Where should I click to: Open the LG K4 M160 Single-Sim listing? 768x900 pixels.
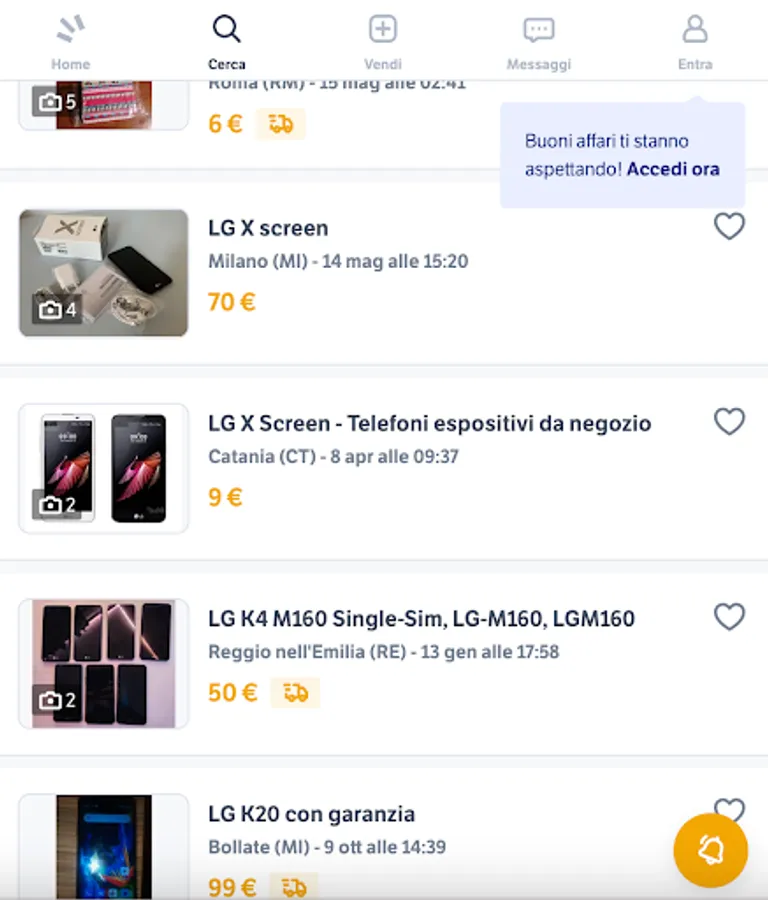coord(384,664)
